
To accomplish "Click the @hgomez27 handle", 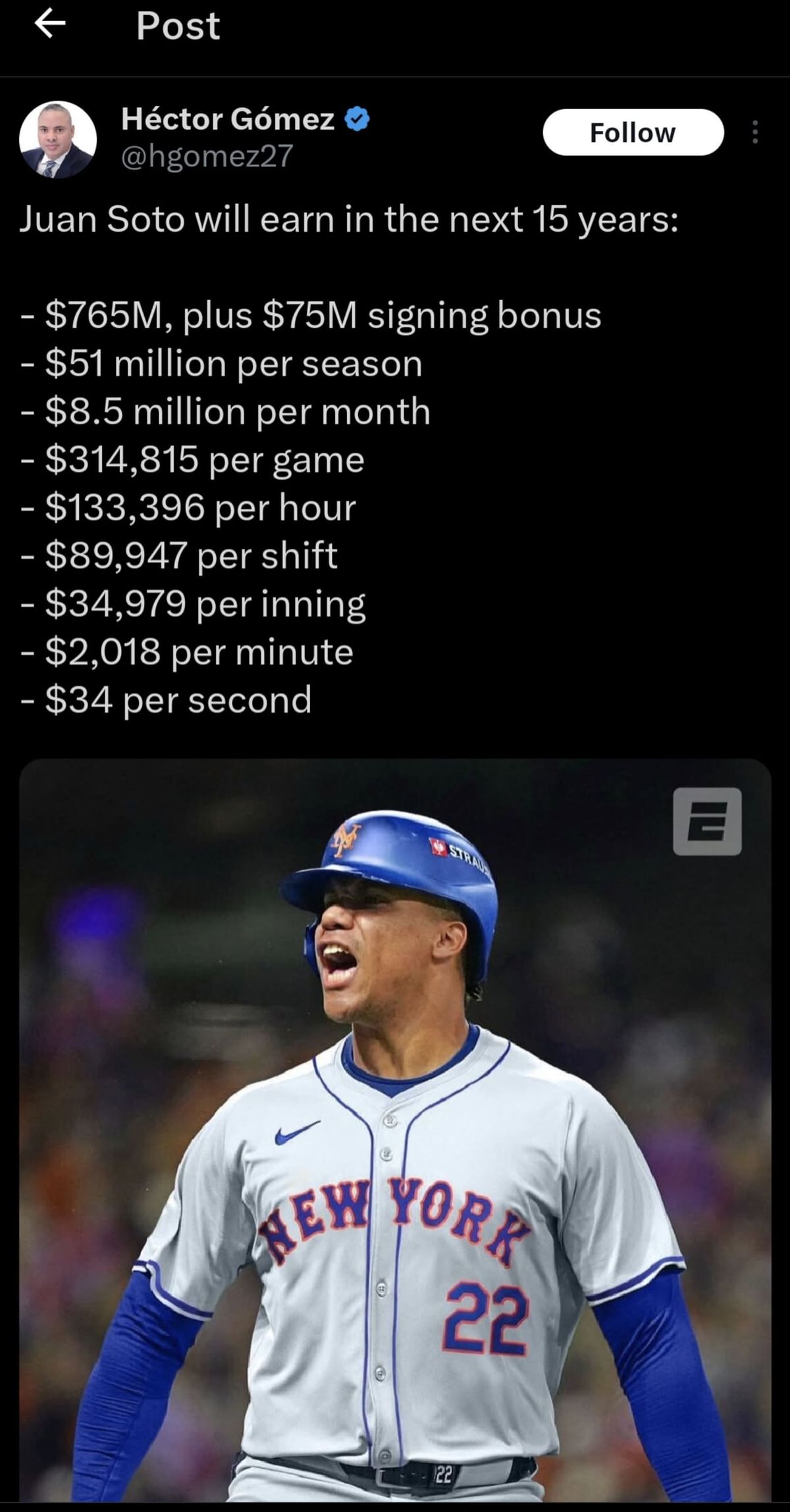I will point(205,156).
